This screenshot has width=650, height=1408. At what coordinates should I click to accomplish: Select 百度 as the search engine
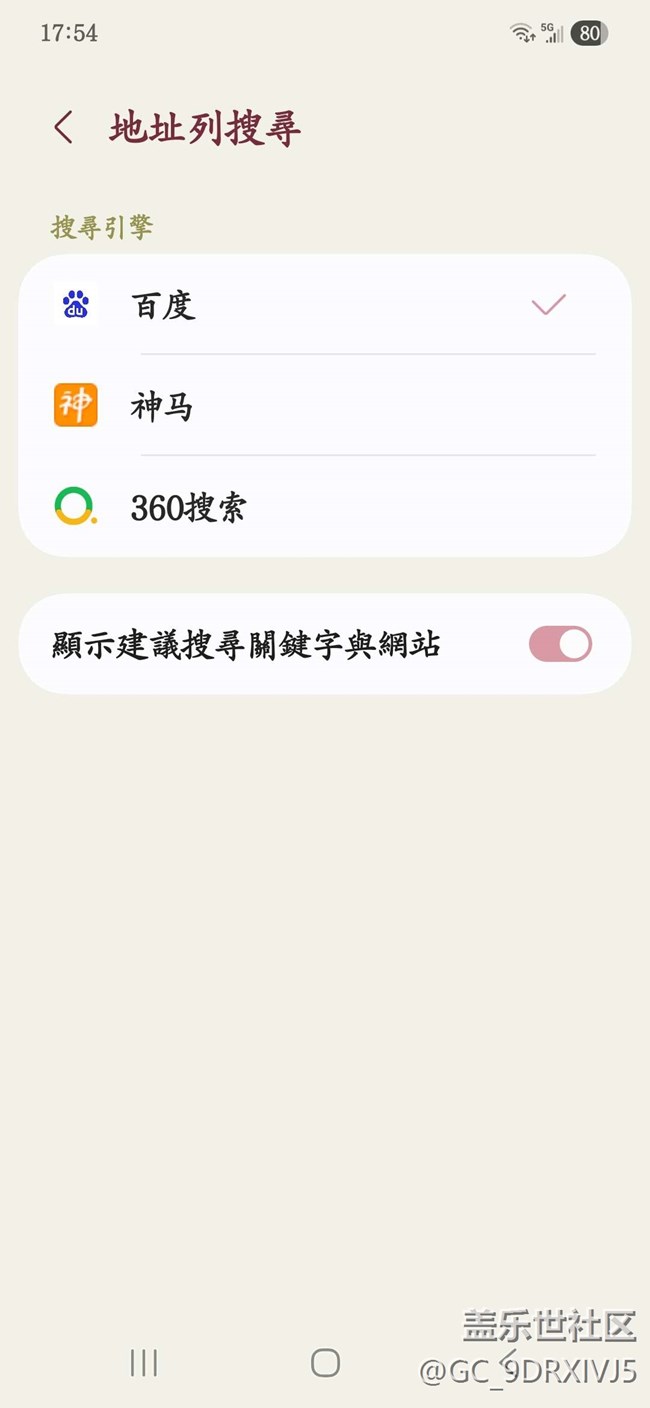(324, 305)
